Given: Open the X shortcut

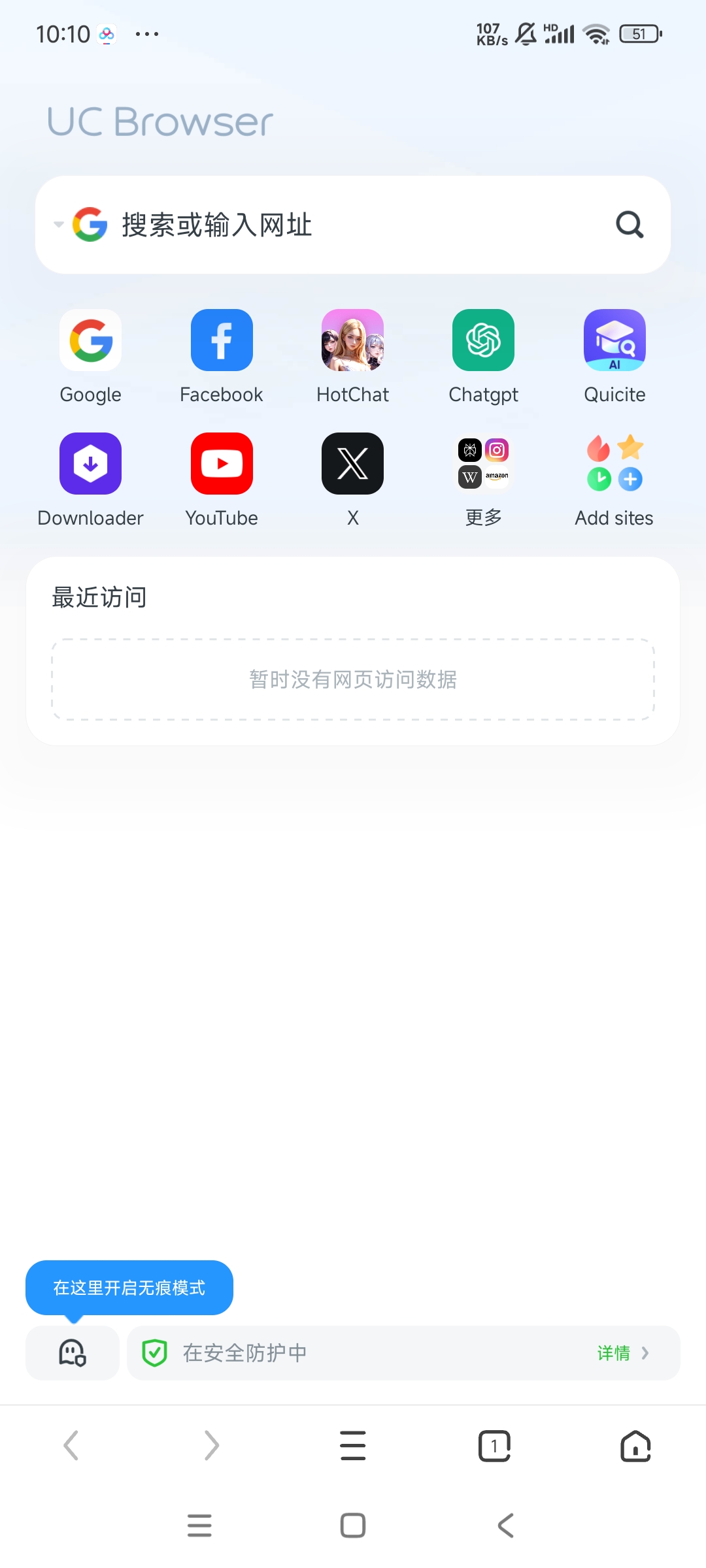Looking at the screenshot, I should [x=352, y=464].
